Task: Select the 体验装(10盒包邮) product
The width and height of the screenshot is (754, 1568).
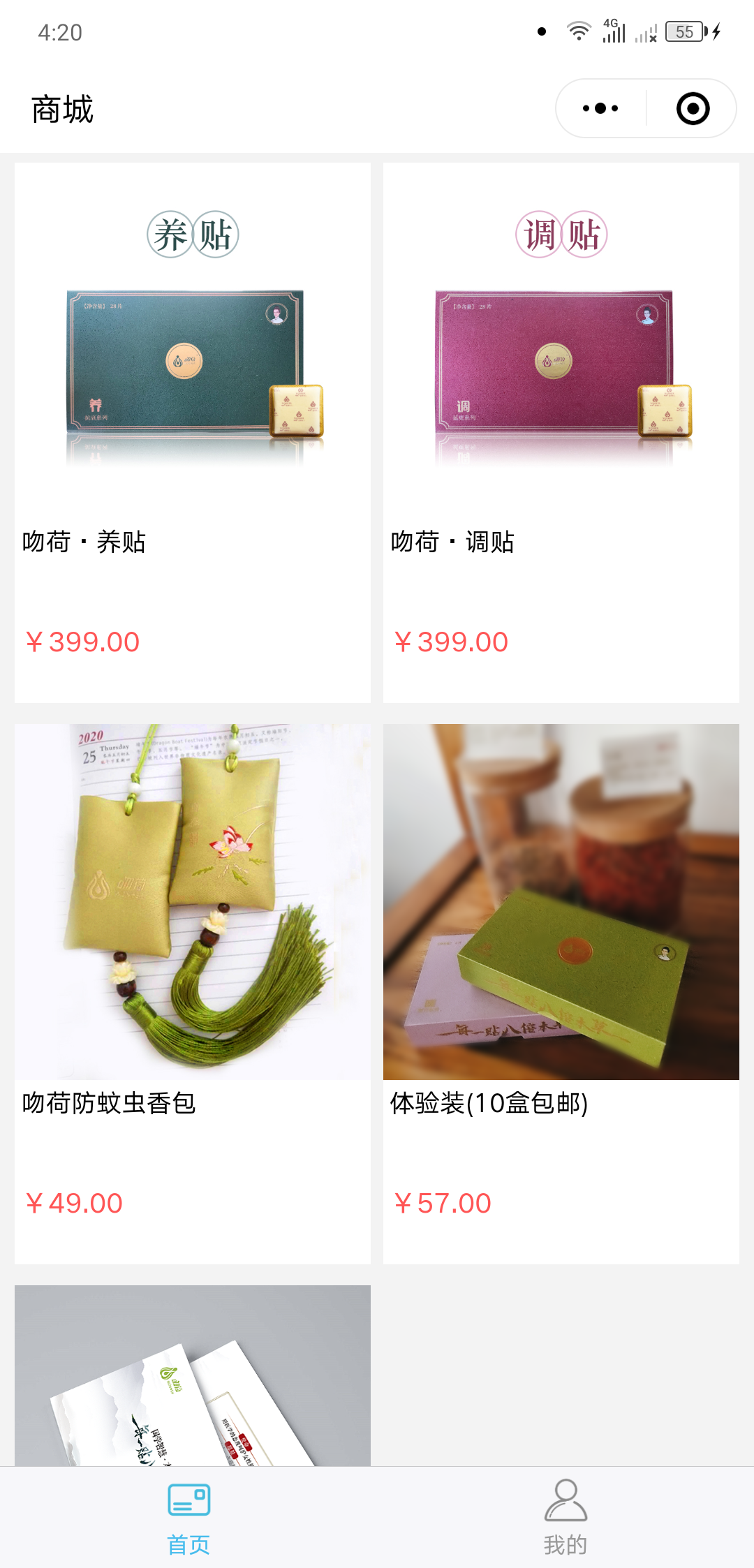Action: 561,993
